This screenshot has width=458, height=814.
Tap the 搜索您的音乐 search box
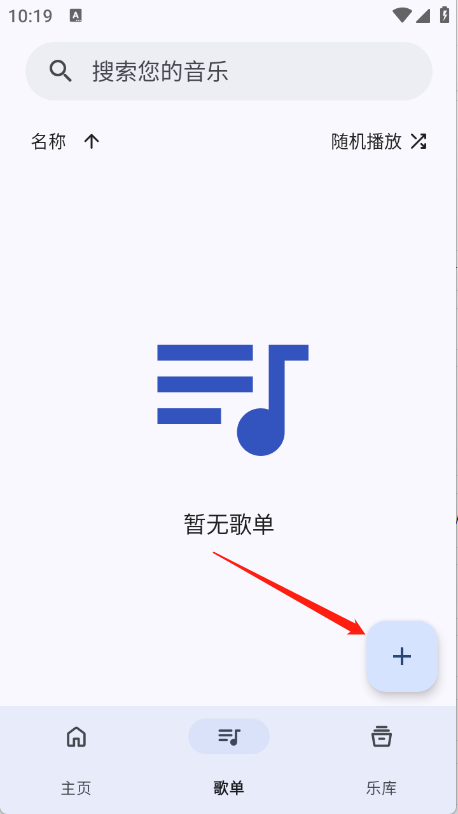point(228,71)
